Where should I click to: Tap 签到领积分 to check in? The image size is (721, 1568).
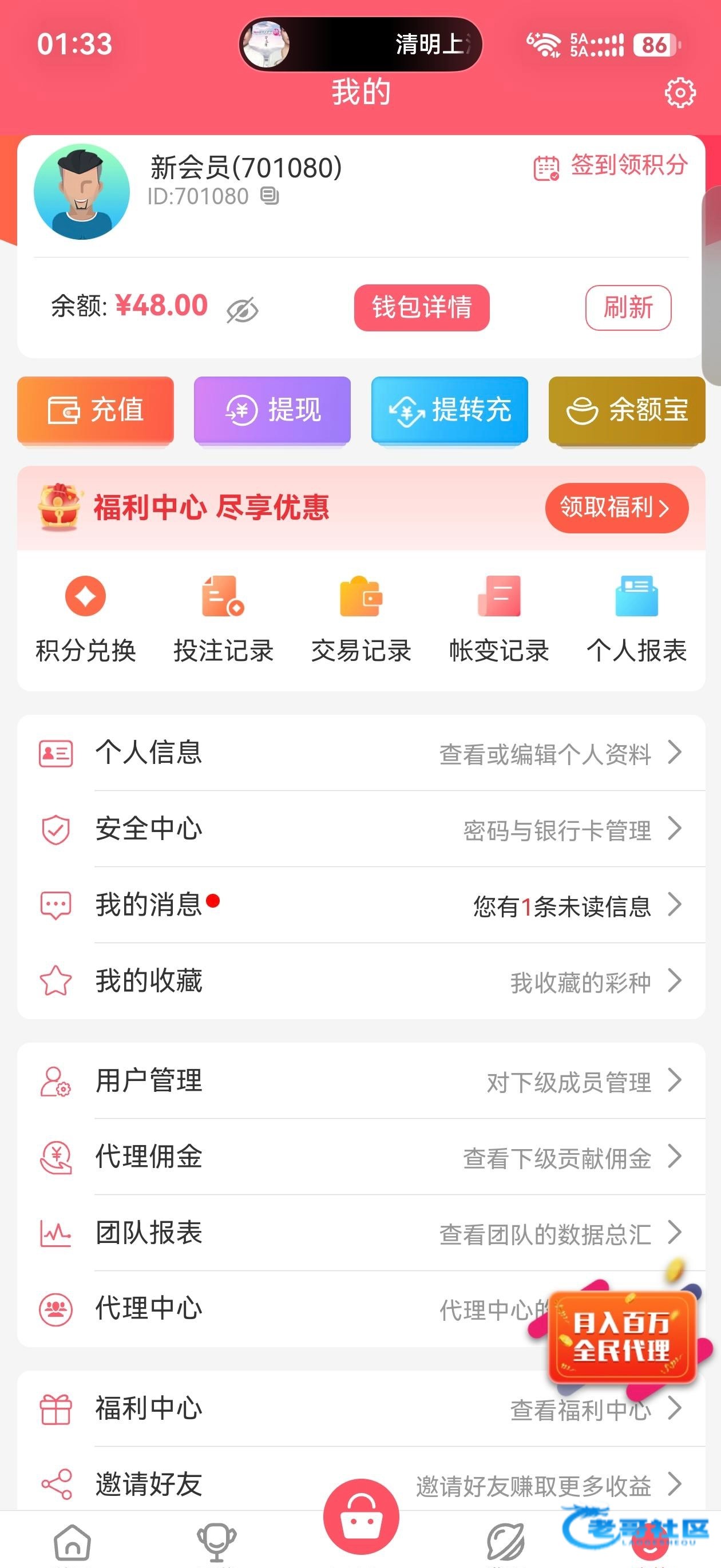coord(611,165)
